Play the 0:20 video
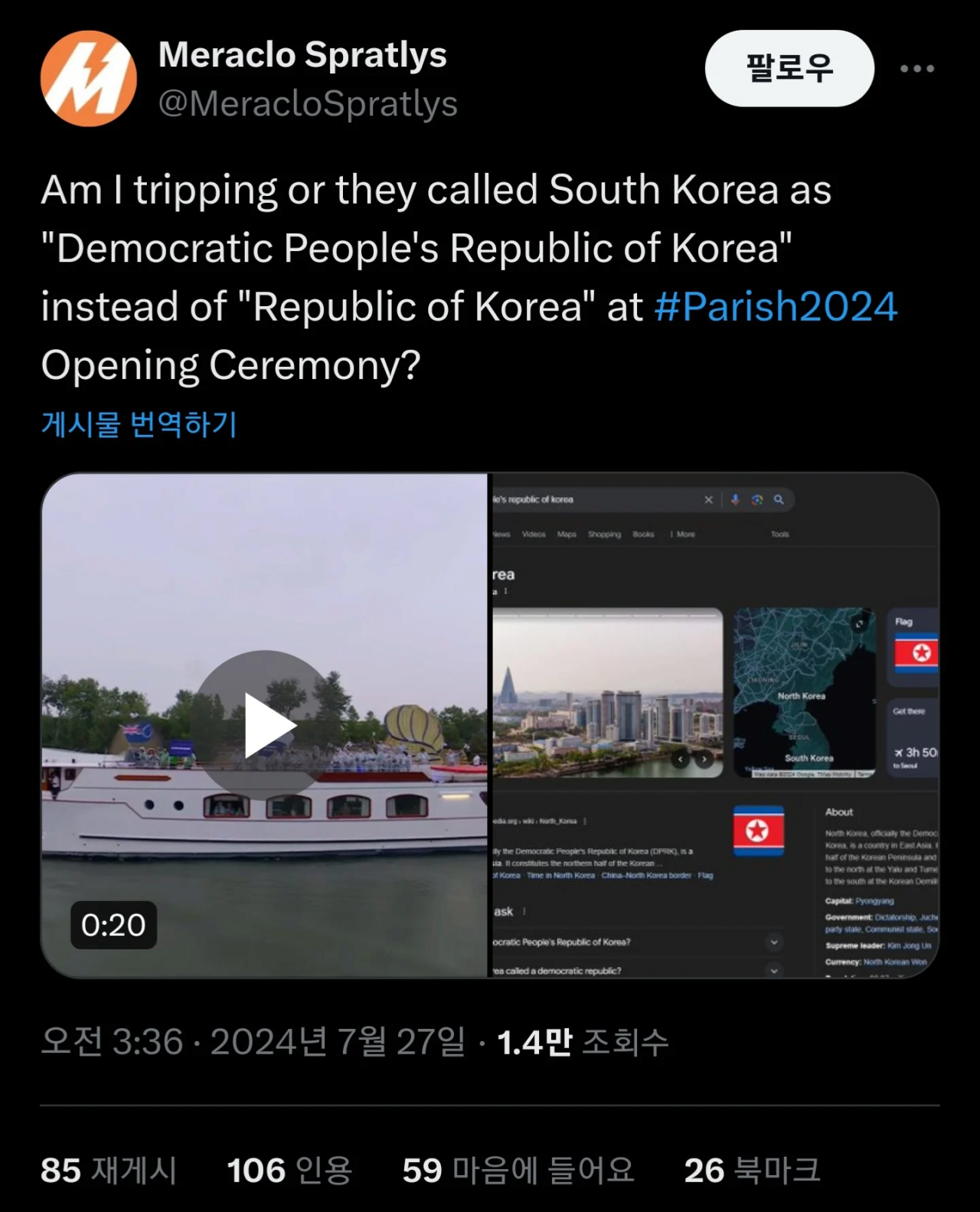 click(265, 725)
